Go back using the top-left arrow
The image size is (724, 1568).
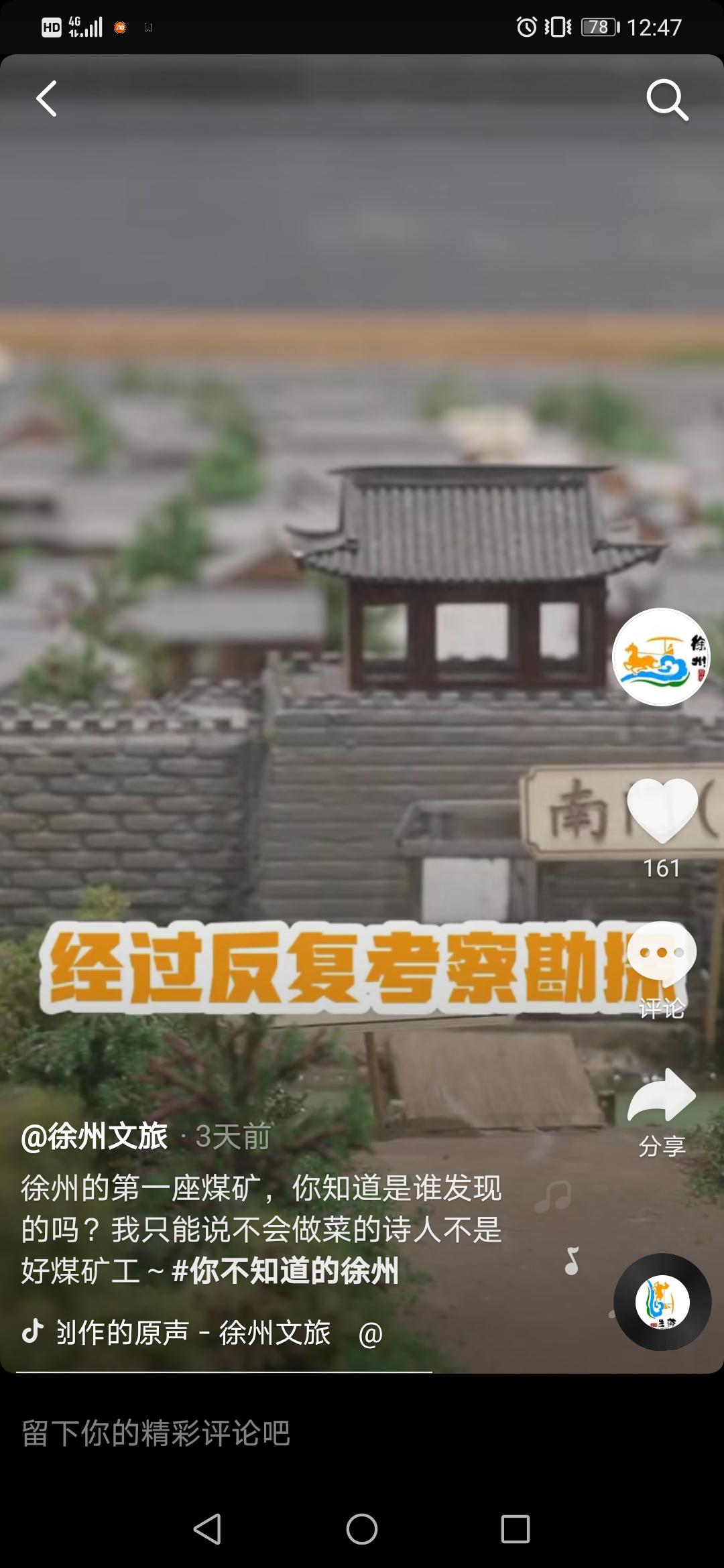click(x=46, y=99)
